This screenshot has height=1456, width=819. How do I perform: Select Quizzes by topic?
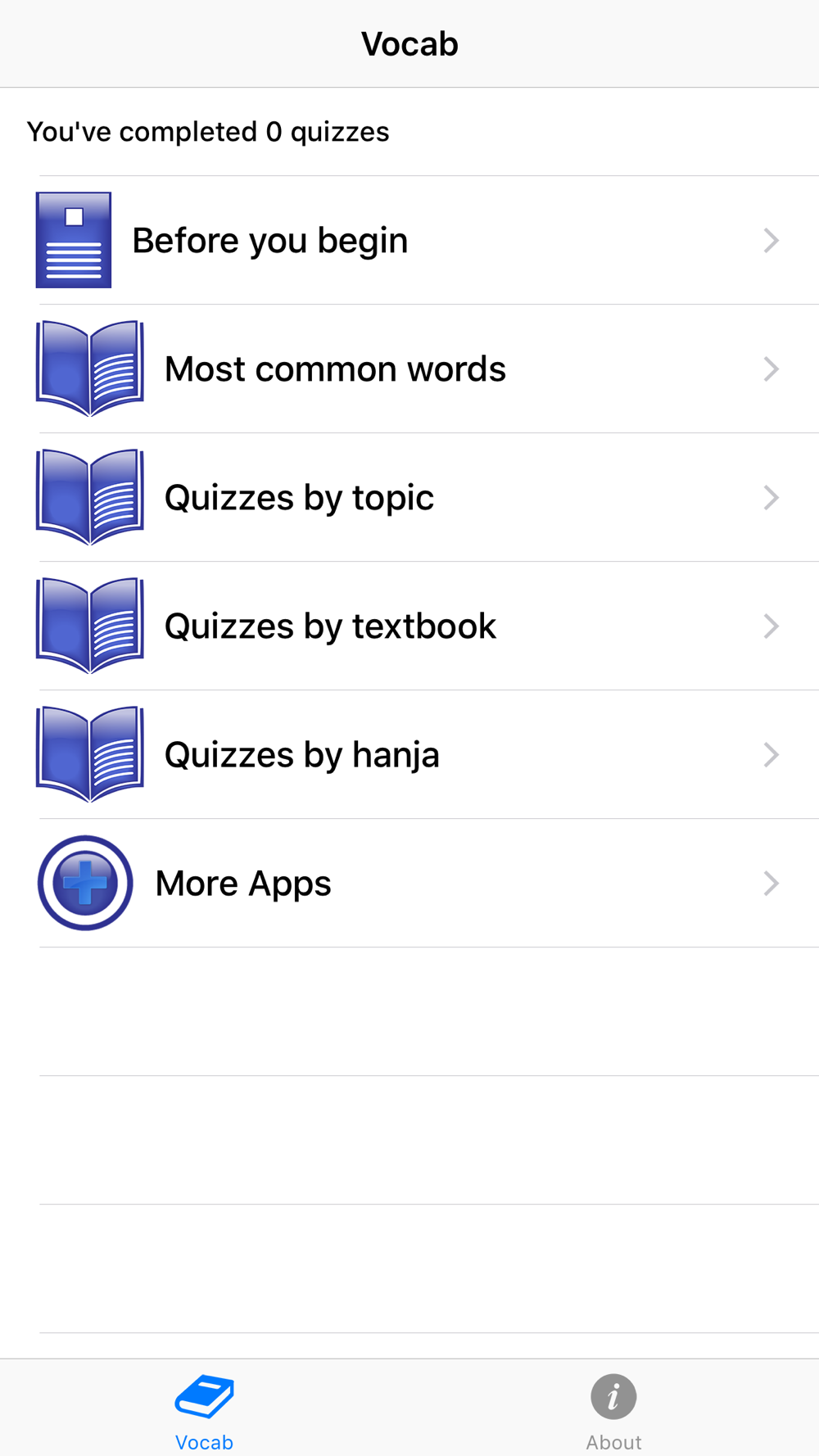409,497
